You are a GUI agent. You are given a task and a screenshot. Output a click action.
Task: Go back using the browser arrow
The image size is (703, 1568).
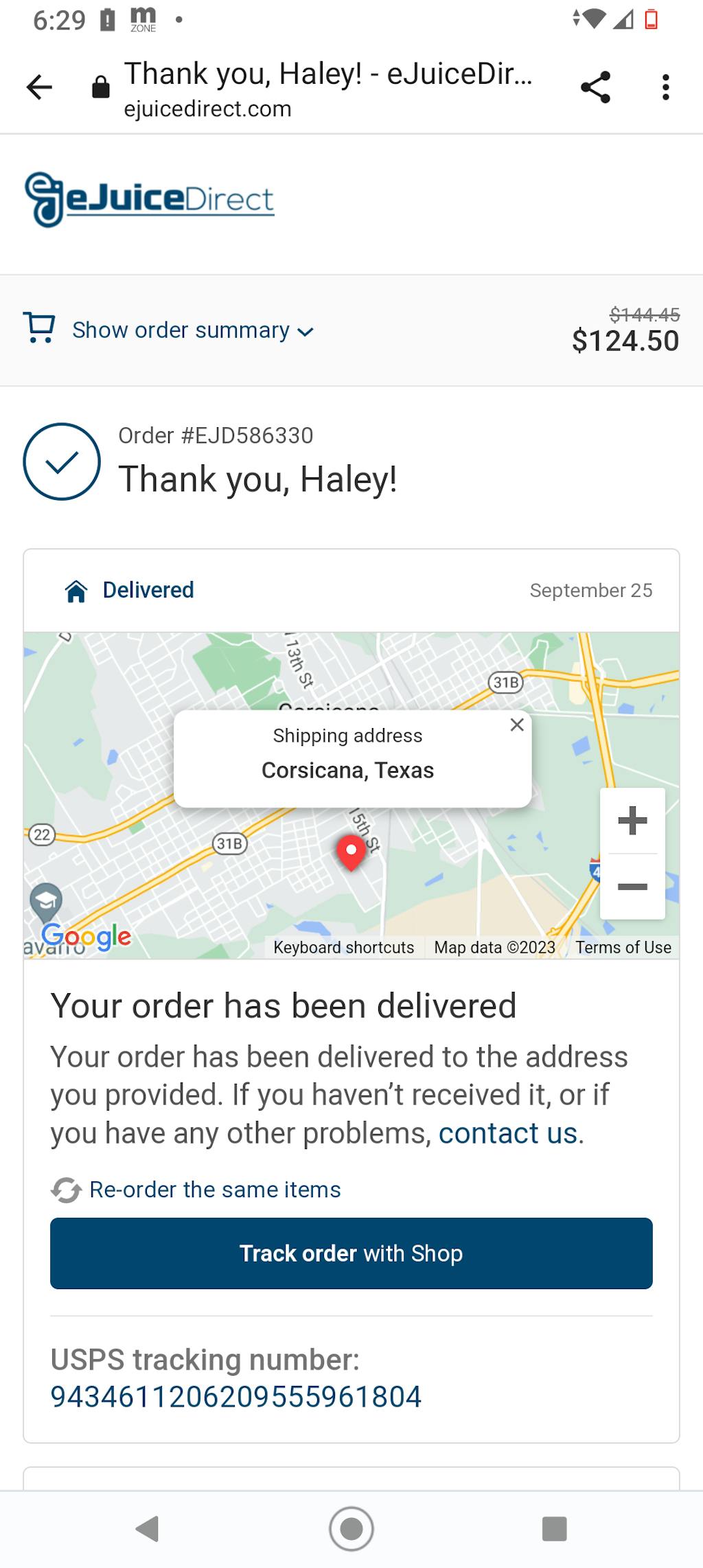pyautogui.click(x=39, y=87)
